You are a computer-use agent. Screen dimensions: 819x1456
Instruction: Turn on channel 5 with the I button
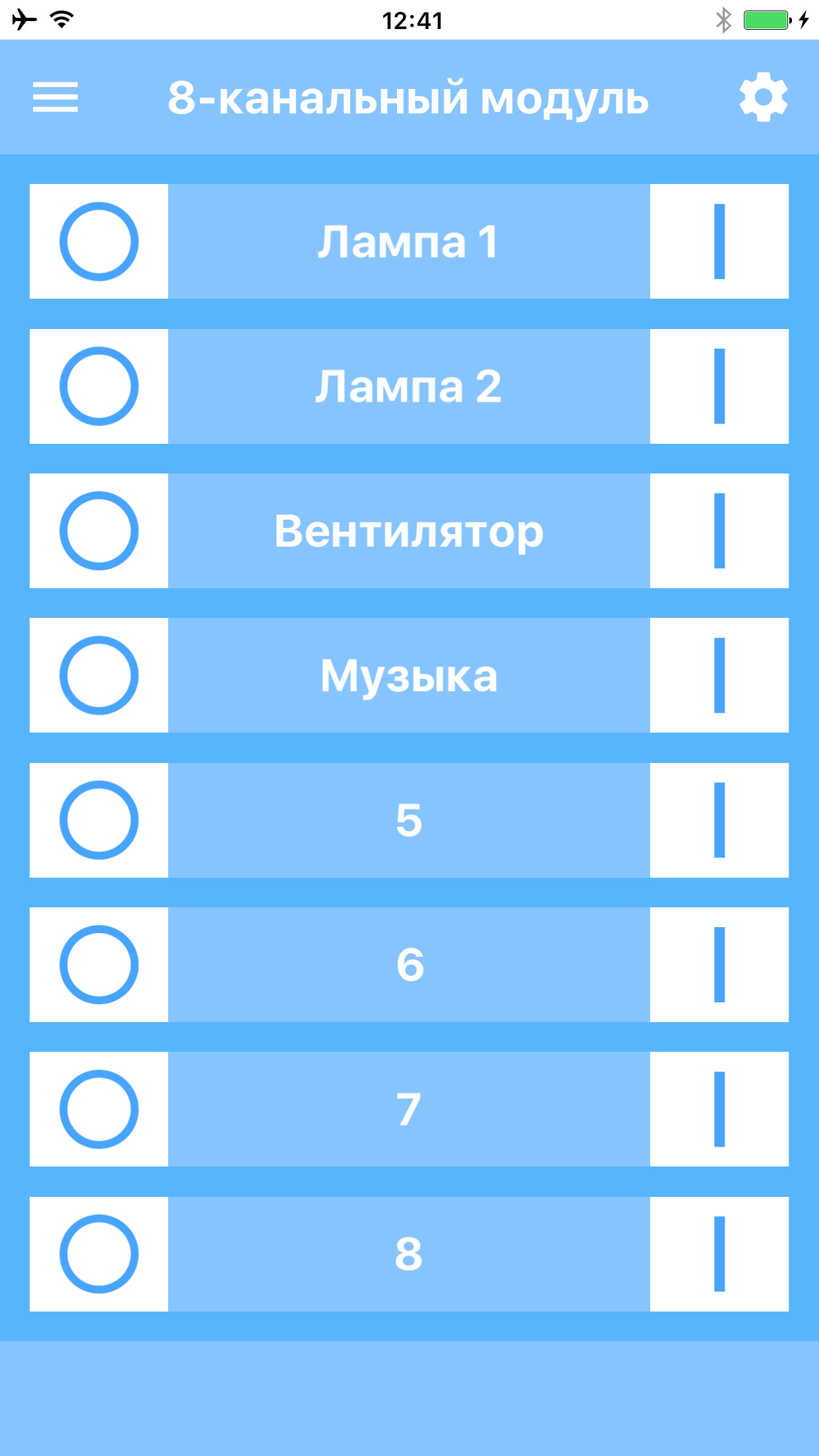(719, 820)
